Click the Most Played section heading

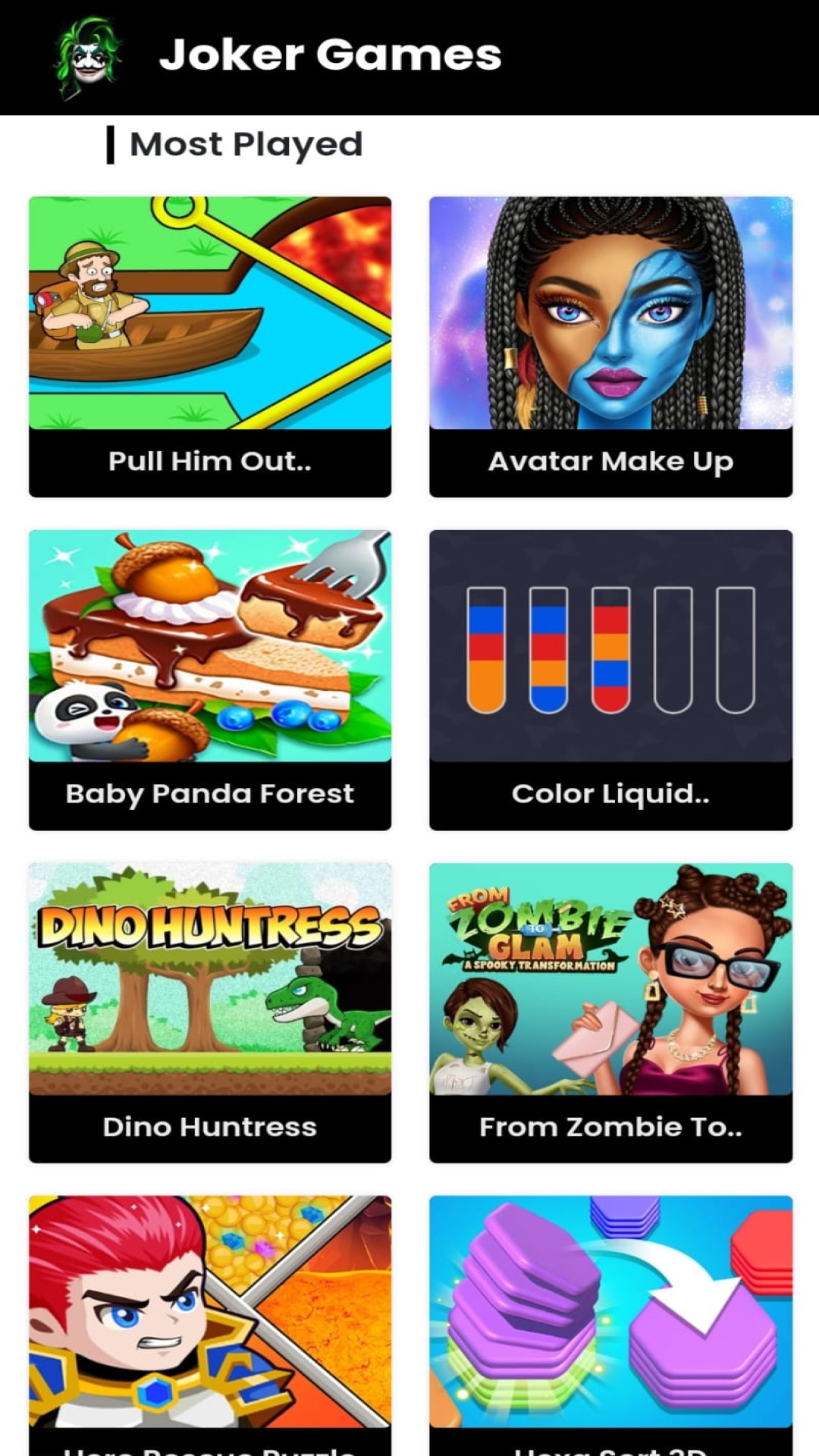(246, 144)
